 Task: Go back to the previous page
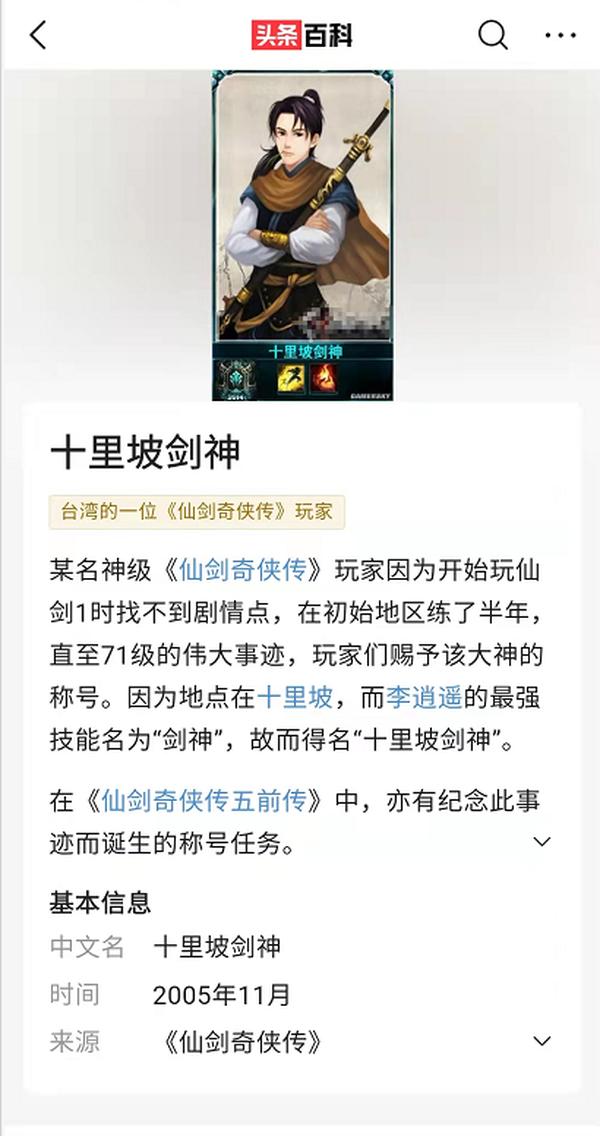coord(38,36)
